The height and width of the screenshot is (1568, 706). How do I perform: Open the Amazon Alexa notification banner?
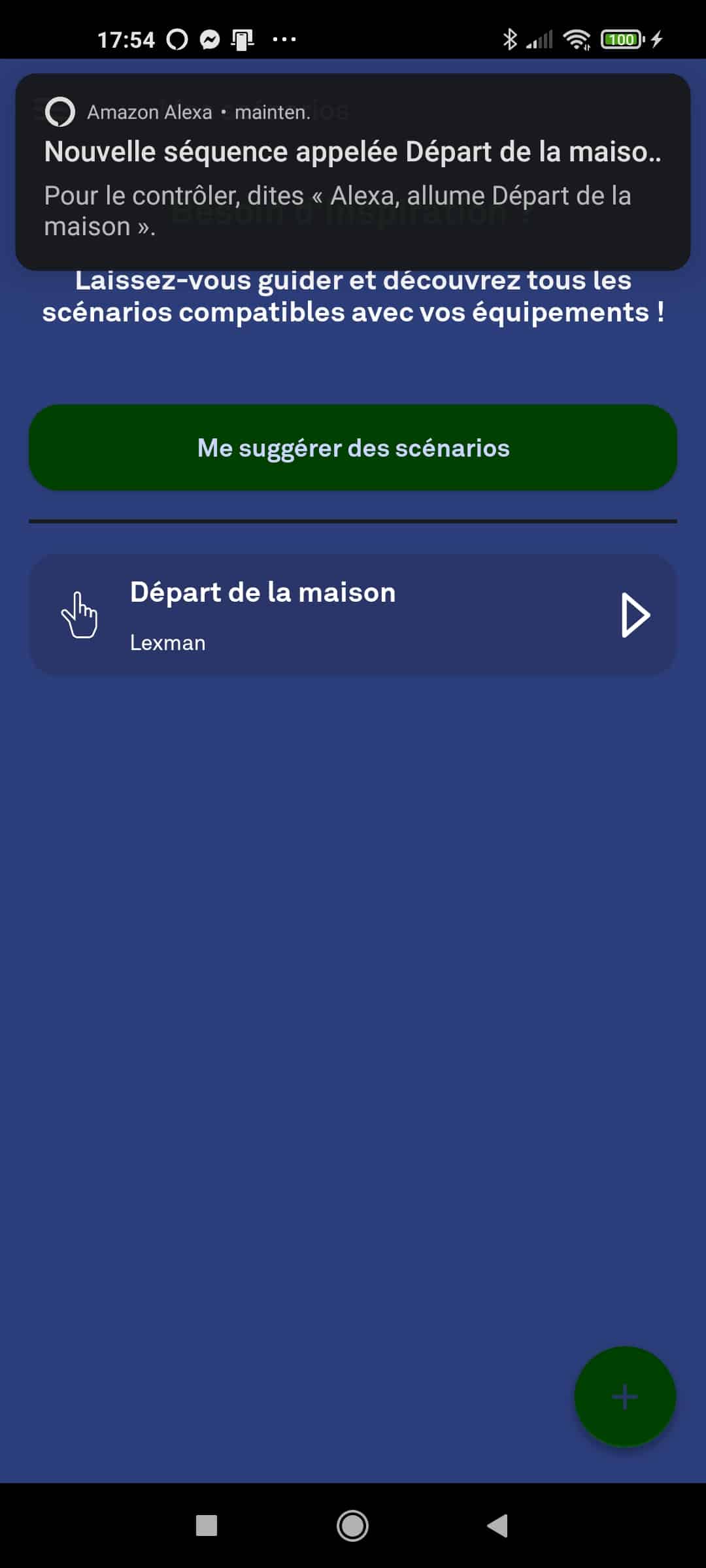click(x=353, y=172)
